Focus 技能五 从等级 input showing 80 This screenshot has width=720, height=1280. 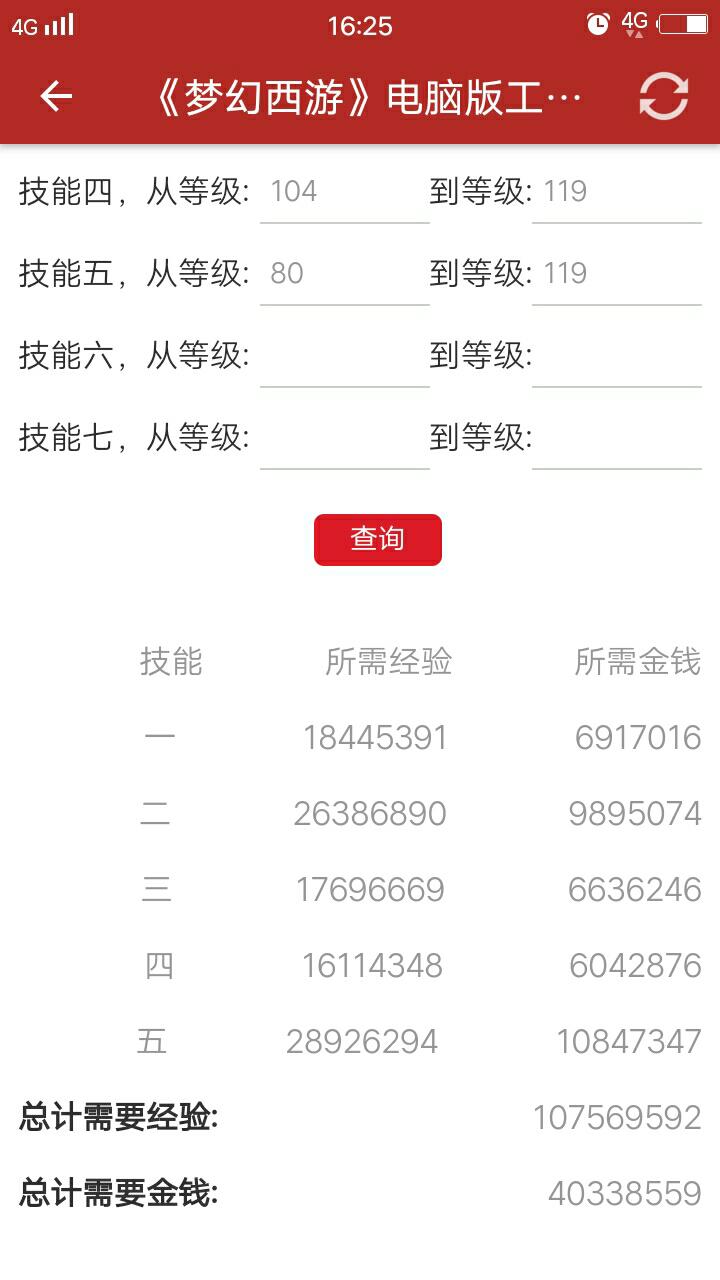(x=345, y=274)
